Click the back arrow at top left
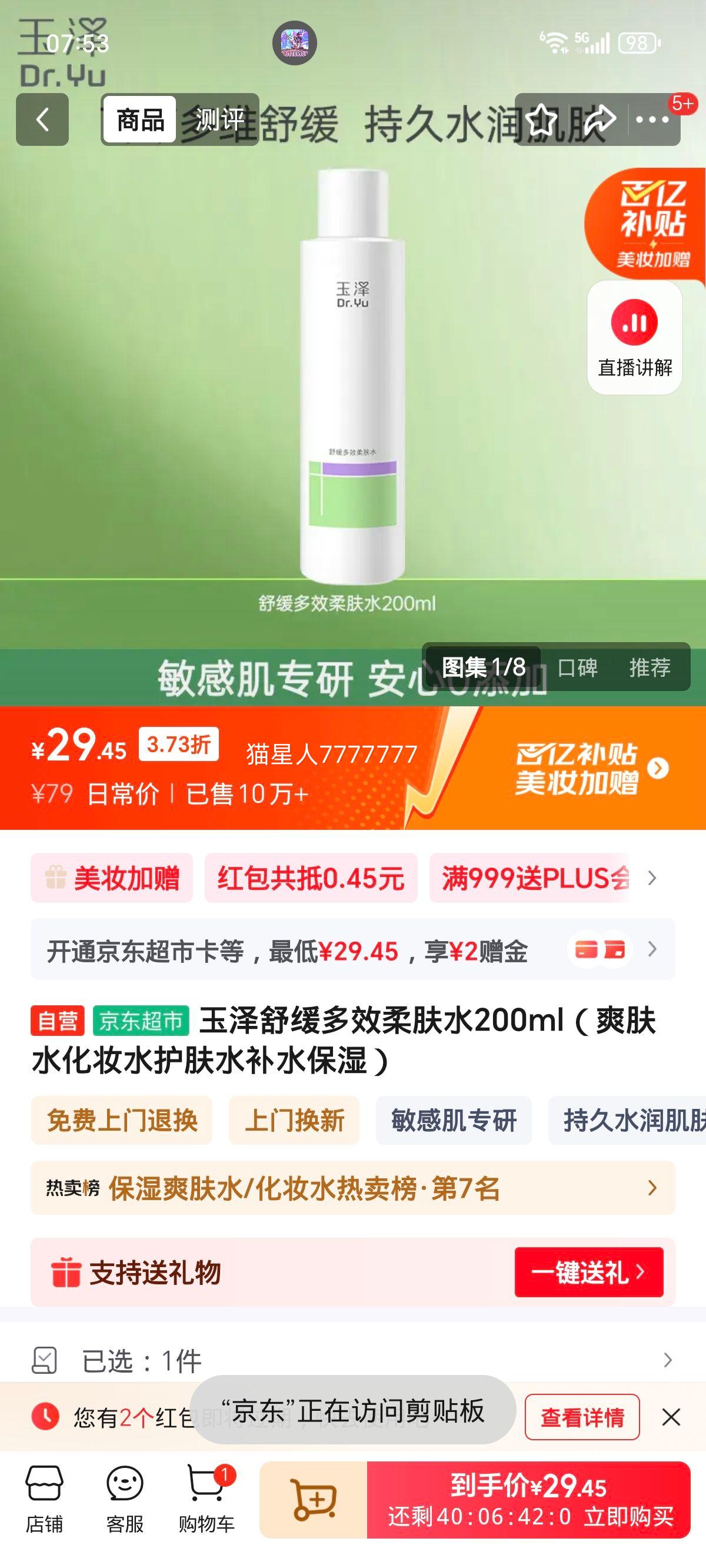The height and width of the screenshot is (1568, 706). [x=41, y=120]
